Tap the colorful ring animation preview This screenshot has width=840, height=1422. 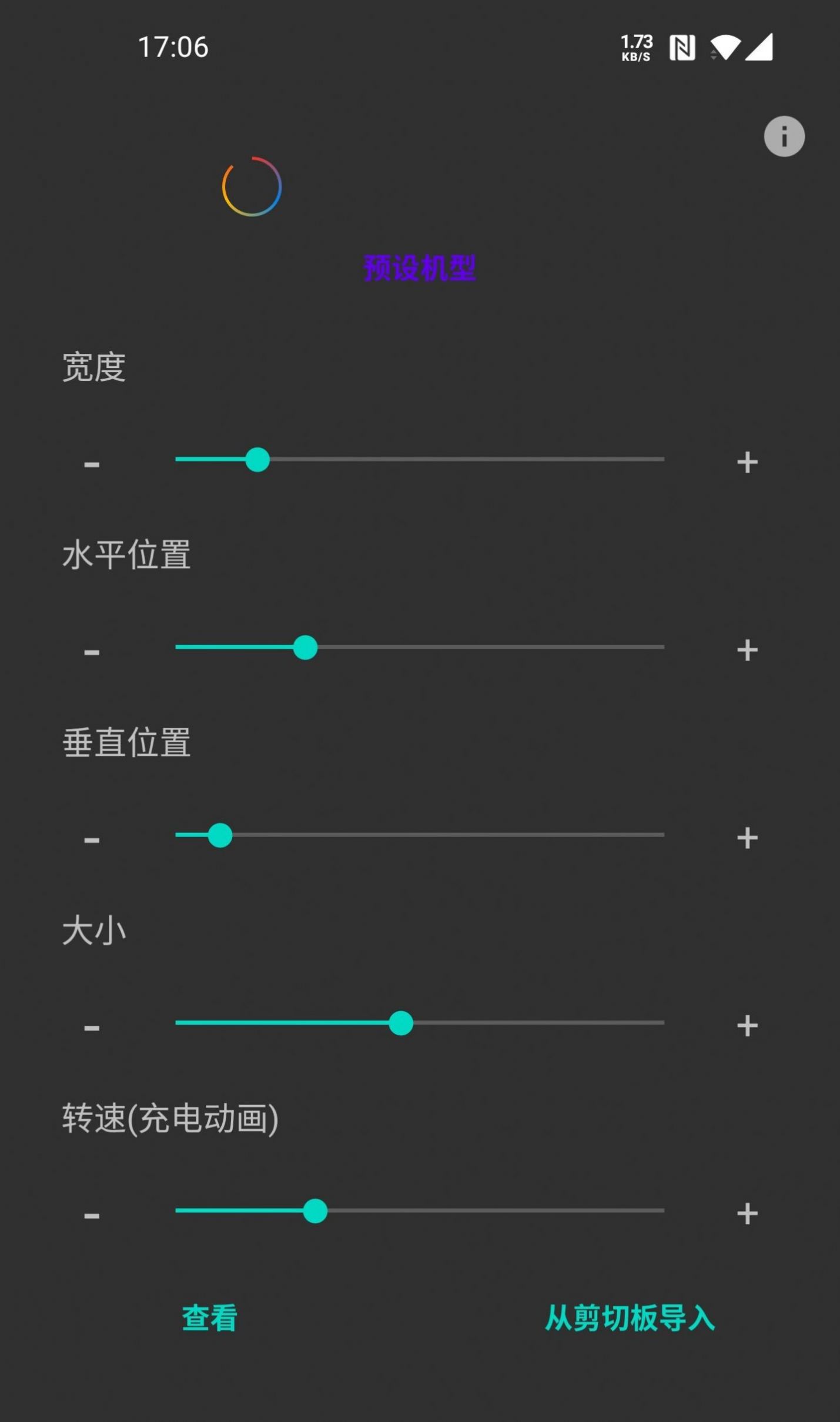click(253, 186)
